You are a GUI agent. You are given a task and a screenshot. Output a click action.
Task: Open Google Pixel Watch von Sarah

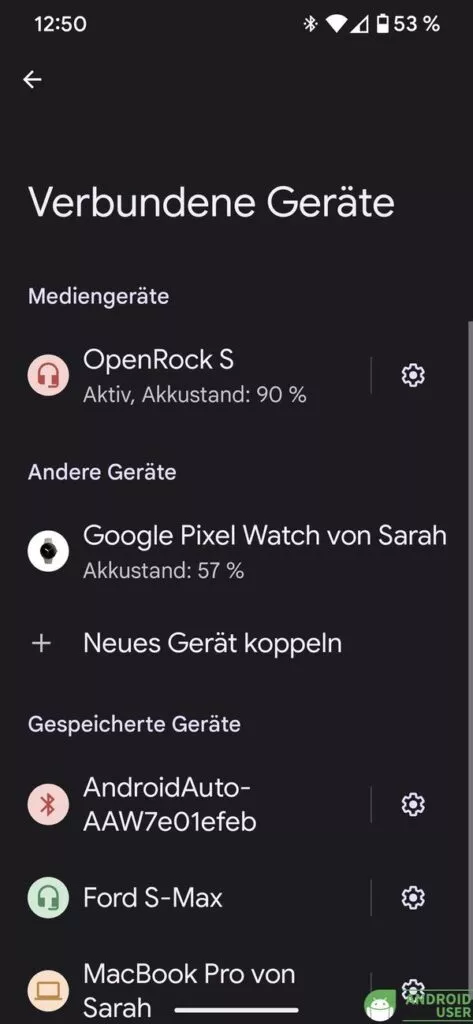[236, 552]
